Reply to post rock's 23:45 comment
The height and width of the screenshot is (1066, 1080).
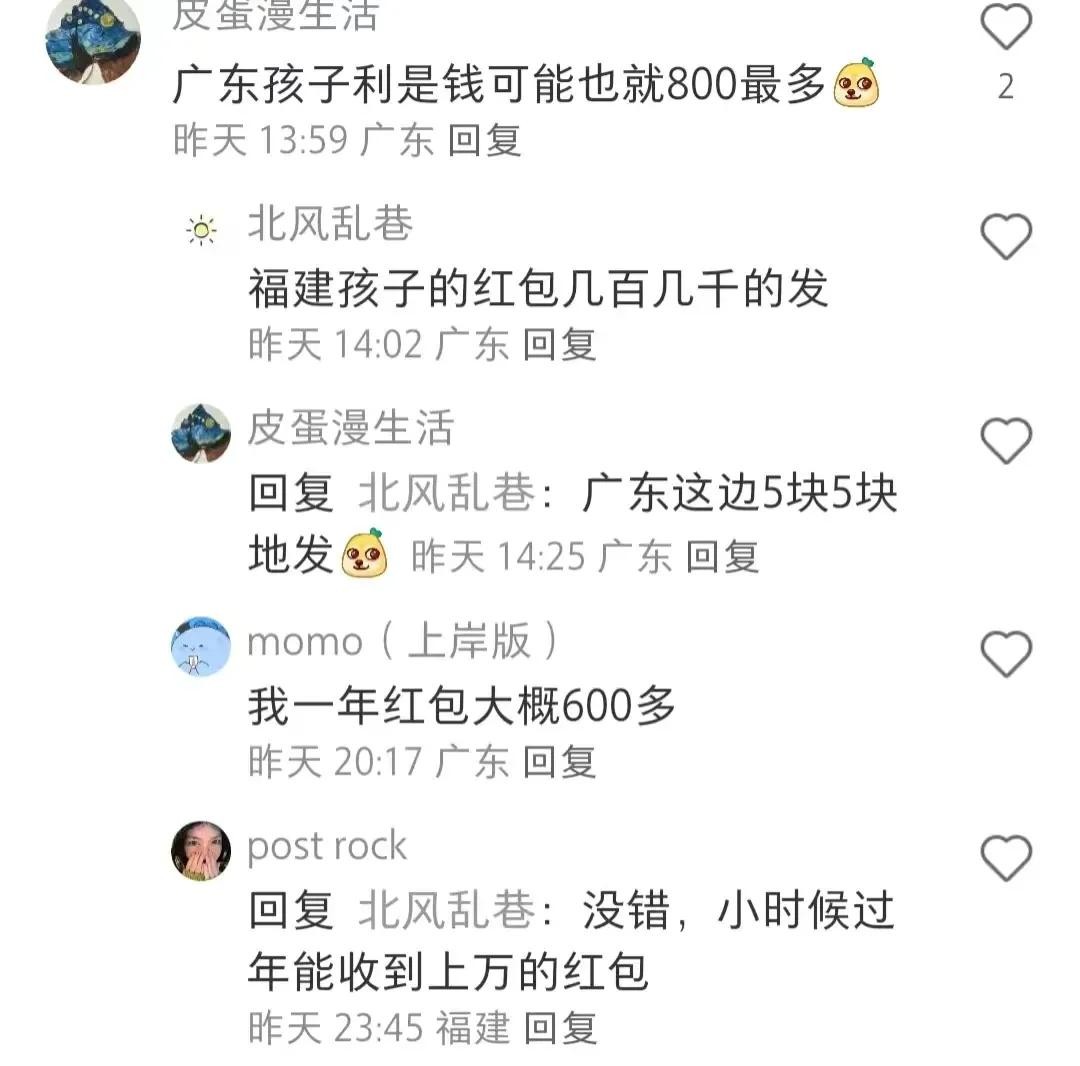point(561,1027)
